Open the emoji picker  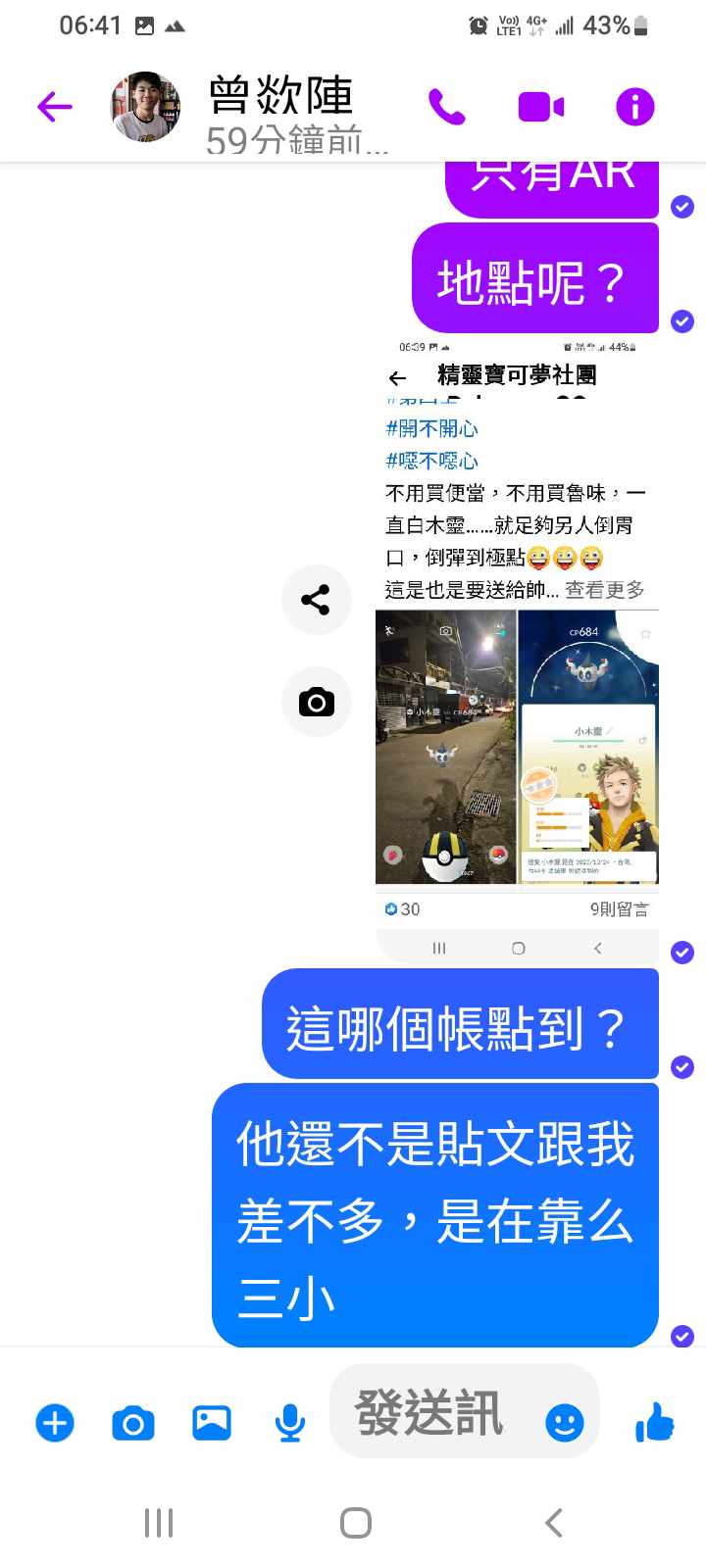pos(564,1422)
